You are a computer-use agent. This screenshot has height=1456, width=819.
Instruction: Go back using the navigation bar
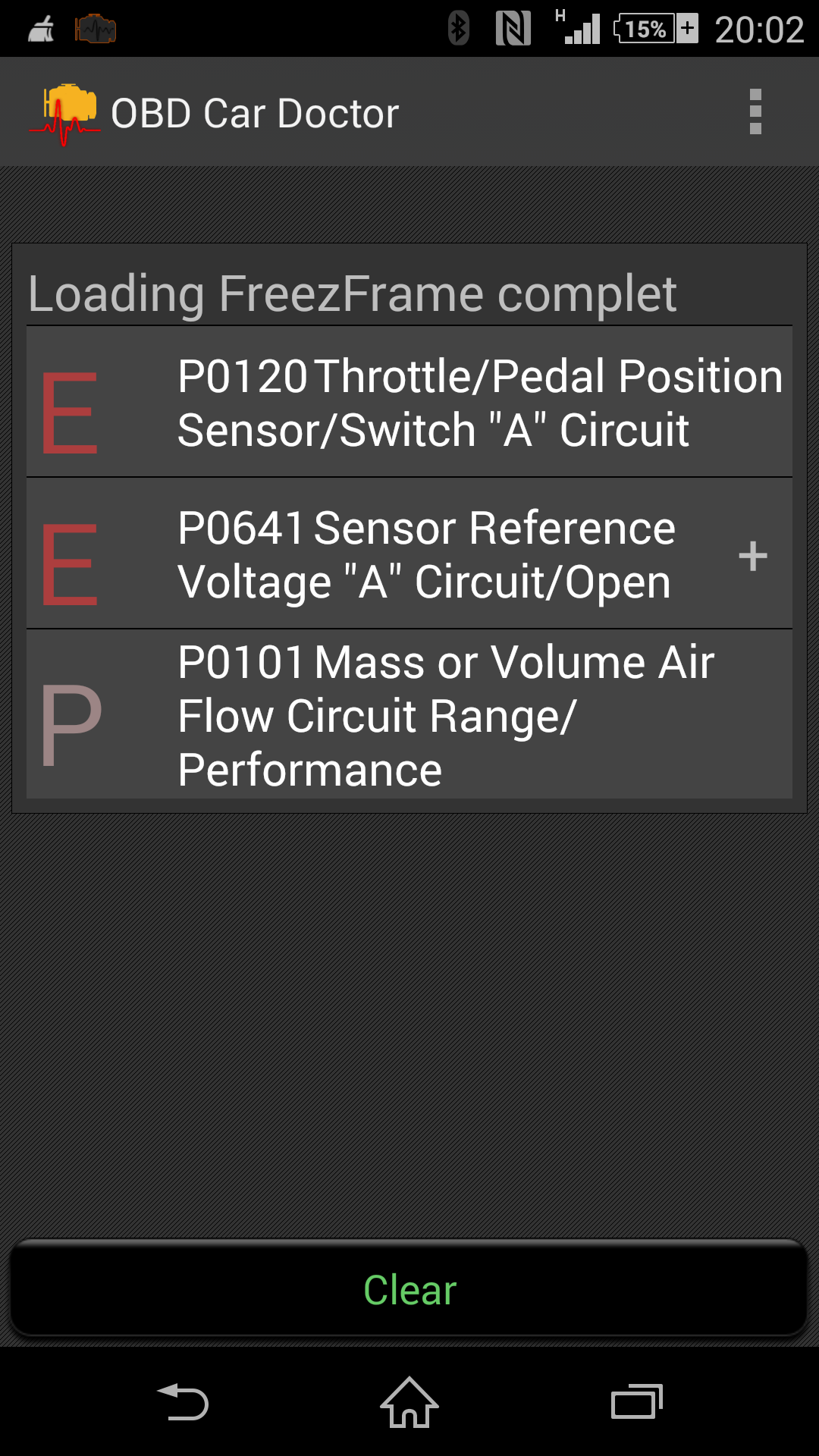[182, 1401]
